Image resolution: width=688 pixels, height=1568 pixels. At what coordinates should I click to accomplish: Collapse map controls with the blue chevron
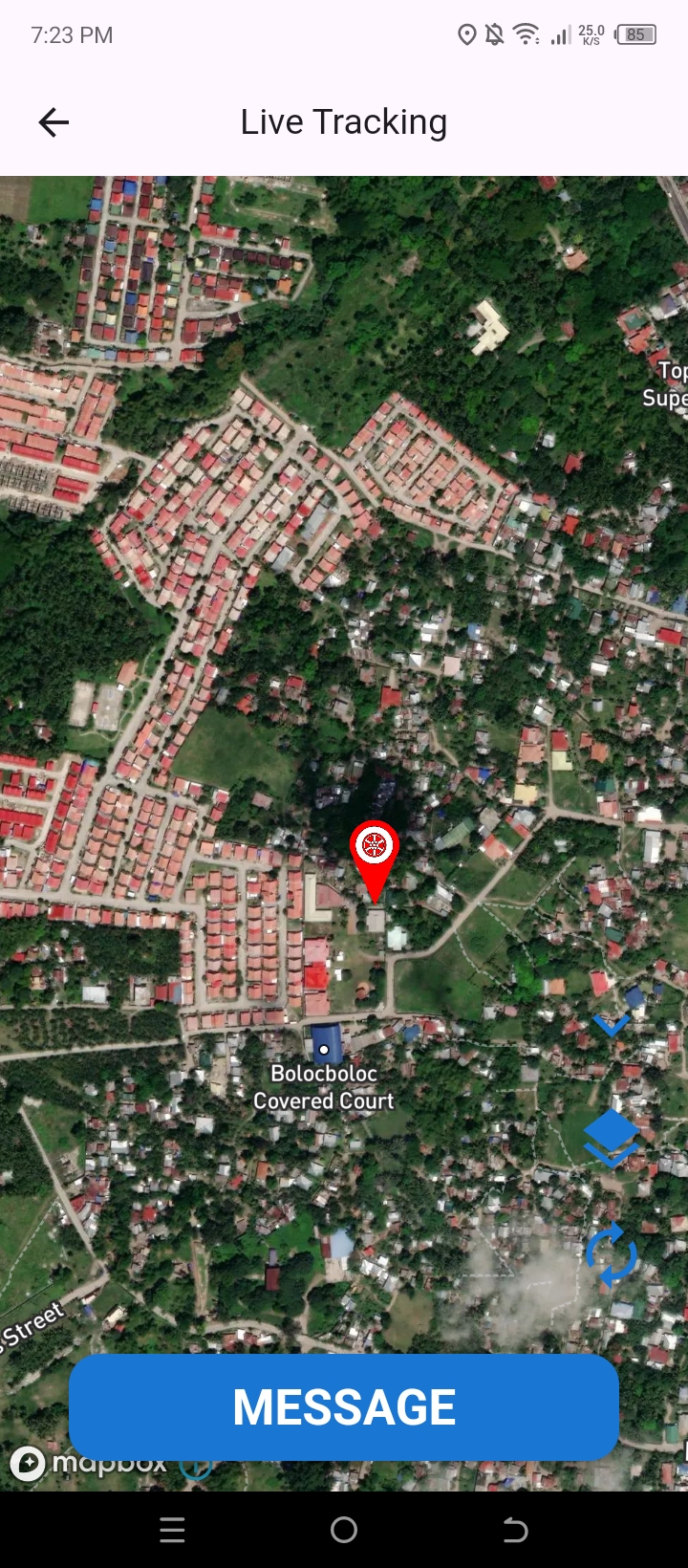[x=611, y=1025]
